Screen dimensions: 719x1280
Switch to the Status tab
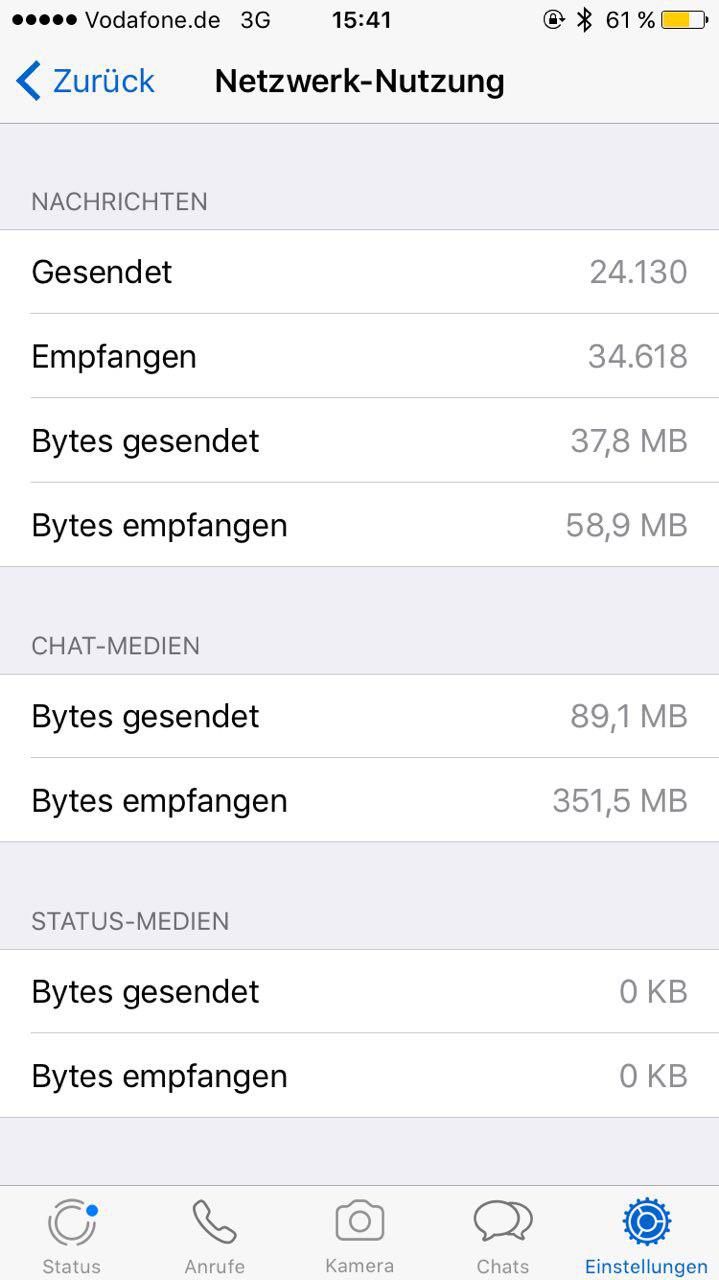(x=72, y=1236)
